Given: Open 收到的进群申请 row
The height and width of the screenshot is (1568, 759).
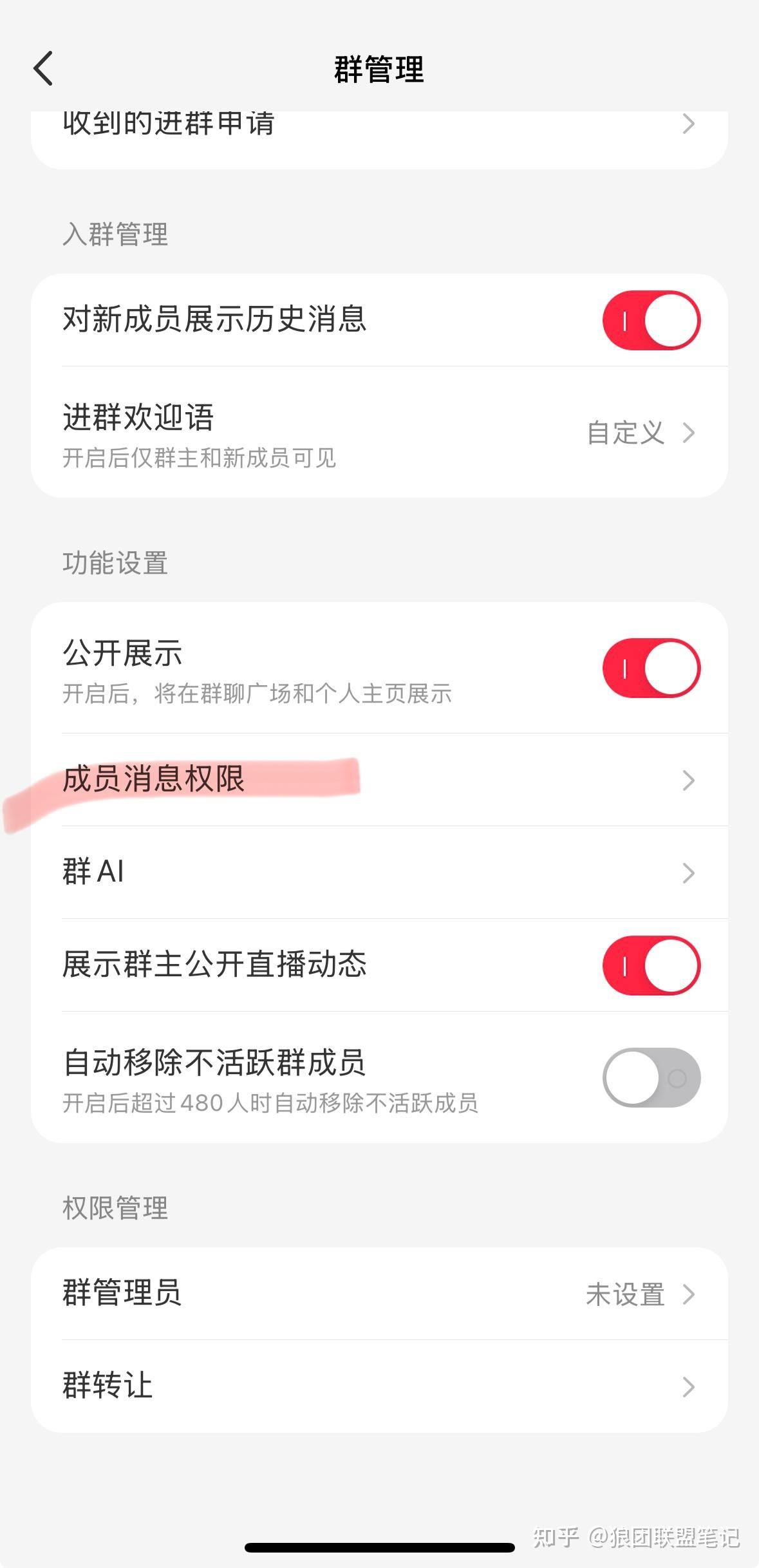Looking at the screenshot, I should [379, 129].
